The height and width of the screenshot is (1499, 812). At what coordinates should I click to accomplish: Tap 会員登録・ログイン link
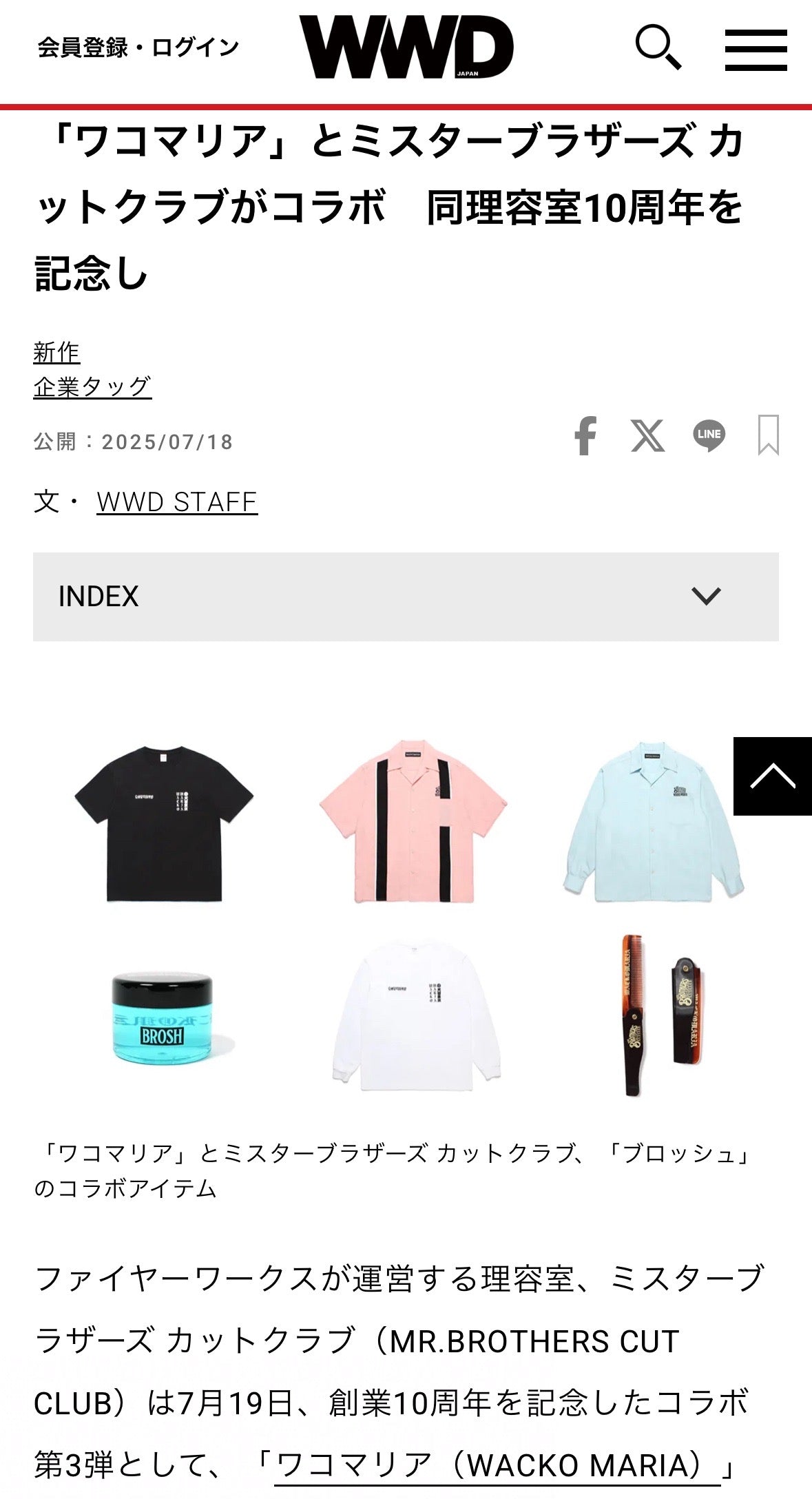click(x=138, y=48)
